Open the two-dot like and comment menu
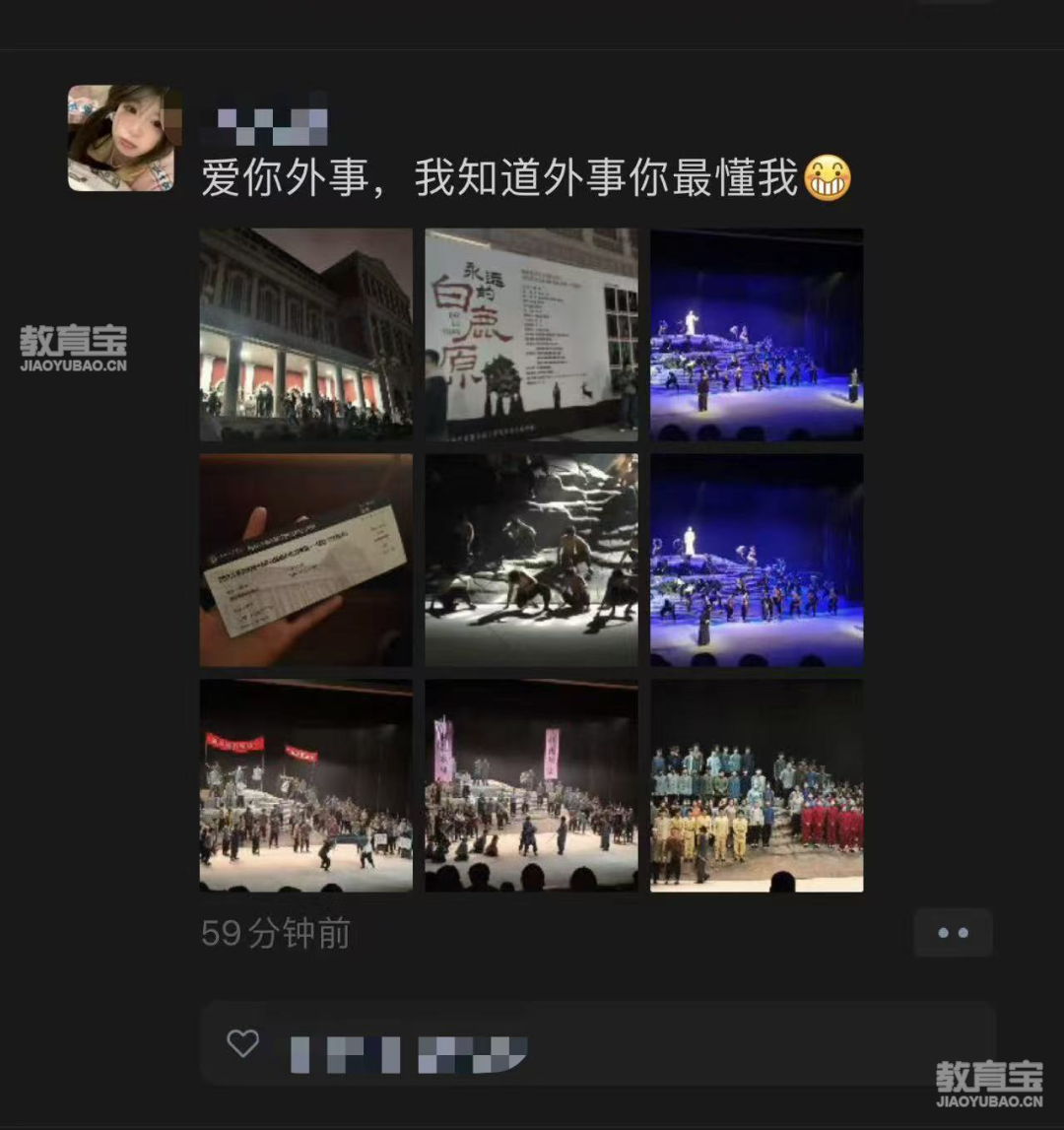Viewport: 1064px width, 1130px height. pos(953,933)
